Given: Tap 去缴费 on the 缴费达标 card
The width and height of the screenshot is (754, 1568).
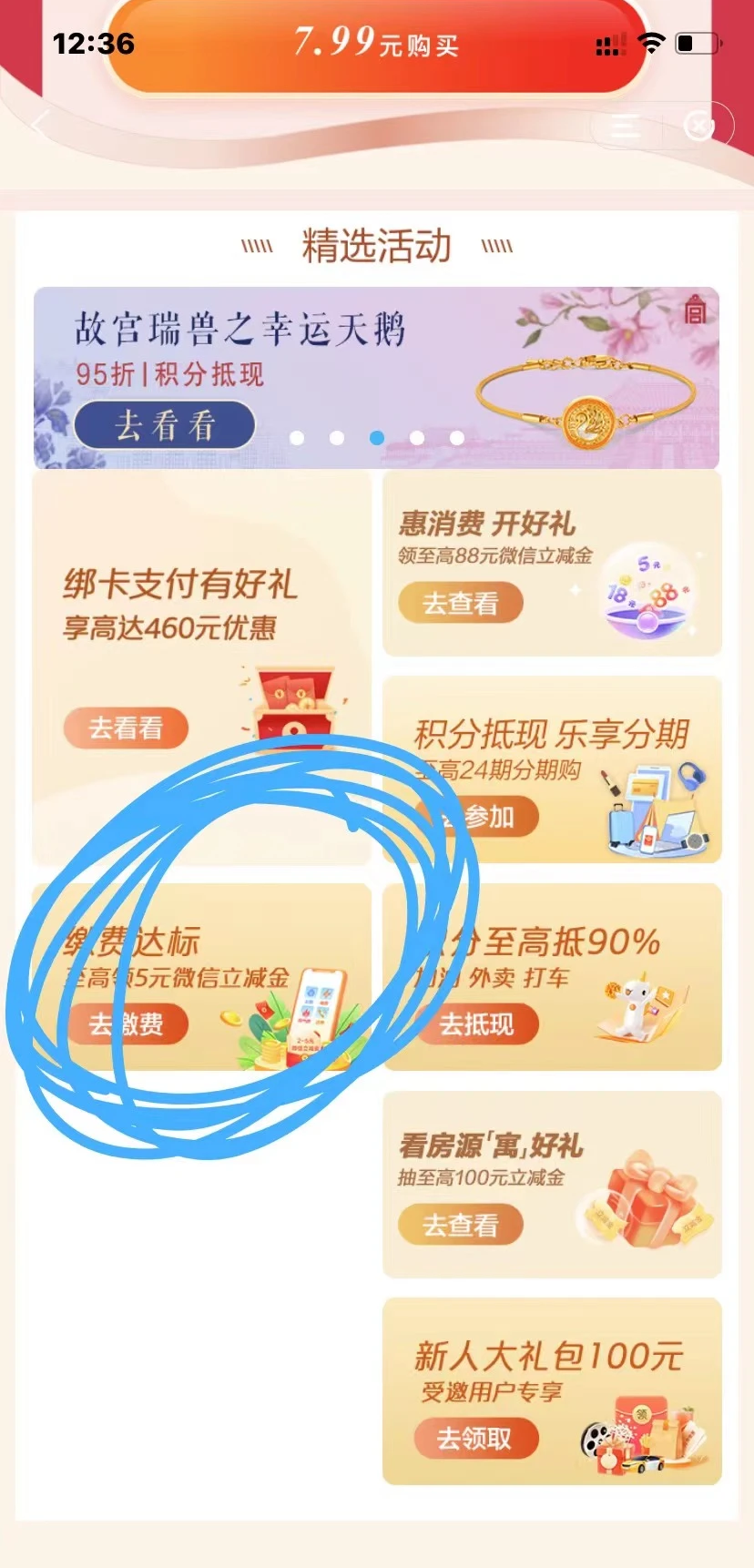Looking at the screenshot, I should (x=127, y=1023).
